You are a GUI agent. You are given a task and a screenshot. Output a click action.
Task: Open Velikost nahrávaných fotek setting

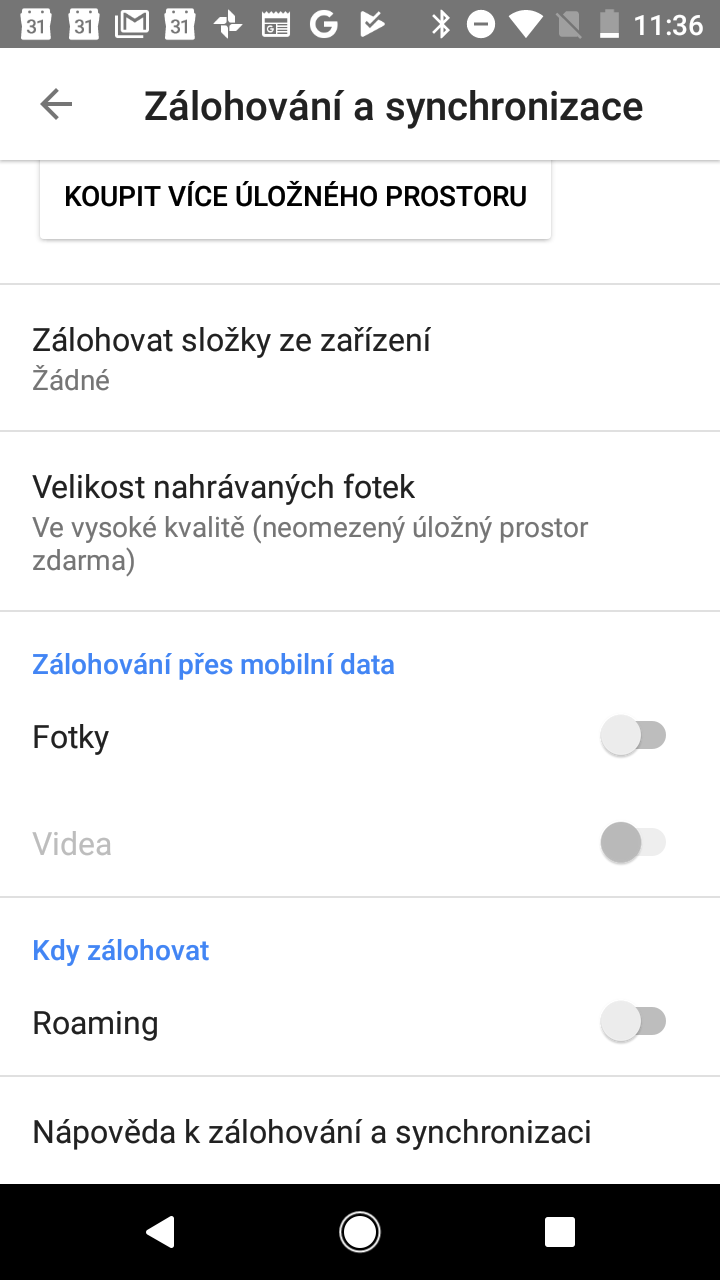click(x=360, y=522)
